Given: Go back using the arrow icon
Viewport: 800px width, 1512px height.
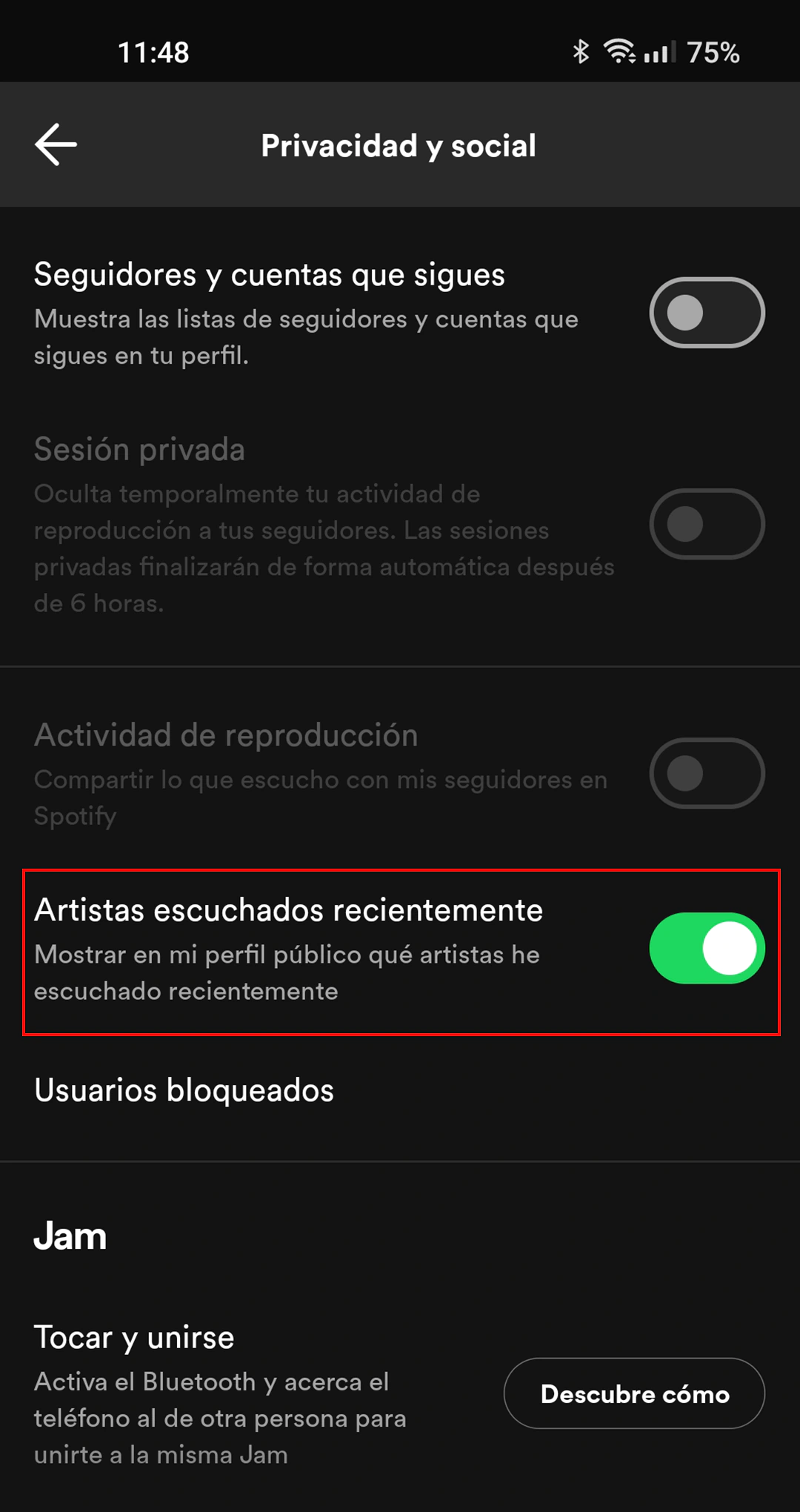Looking at the screenshot, I should point(56,145).
